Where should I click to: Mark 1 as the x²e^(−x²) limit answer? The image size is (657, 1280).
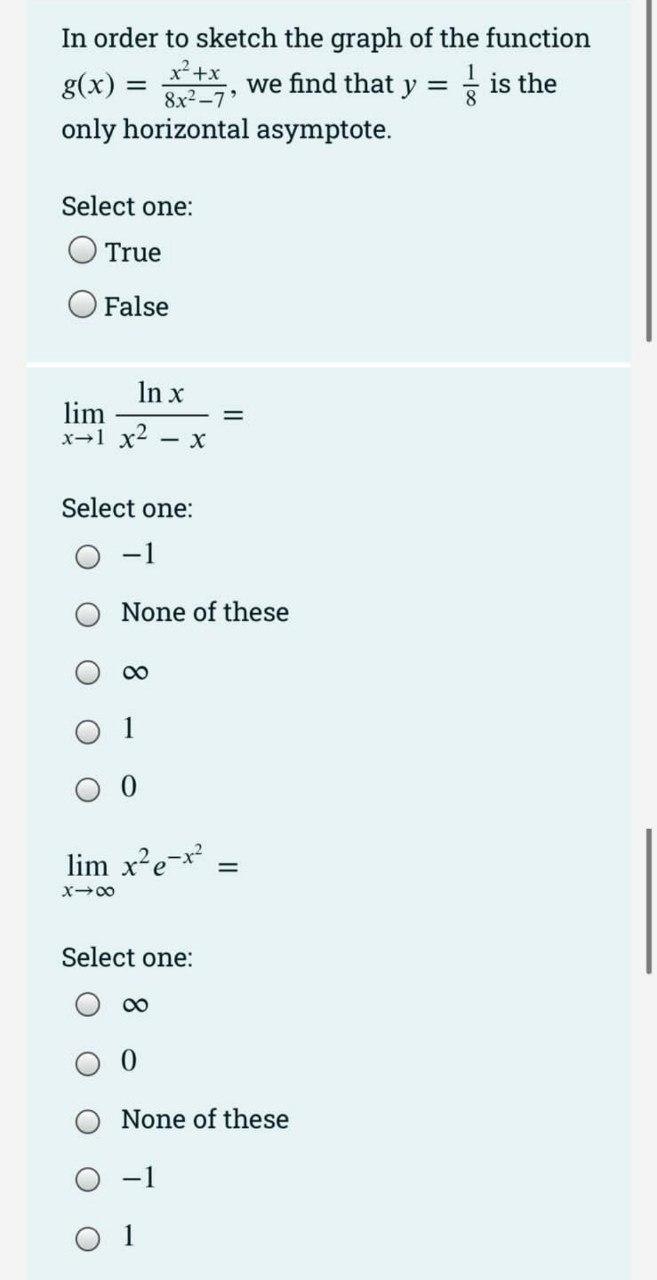click(x=89, y=1234)
